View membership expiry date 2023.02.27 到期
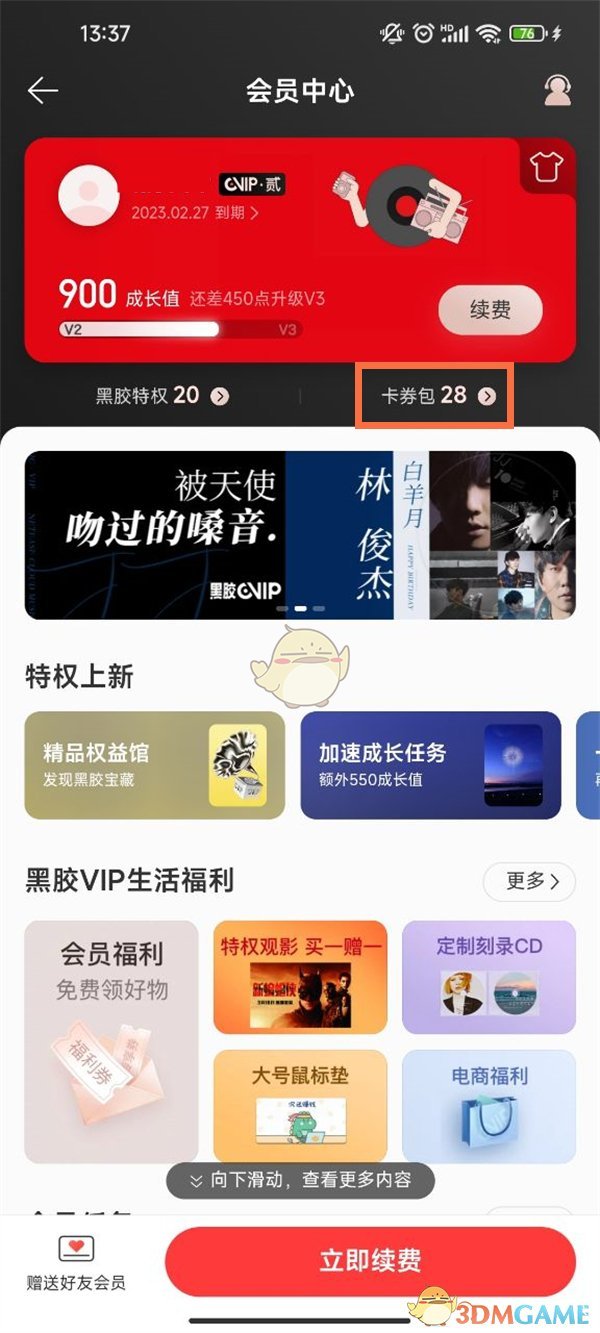 [x=195, y=213]
